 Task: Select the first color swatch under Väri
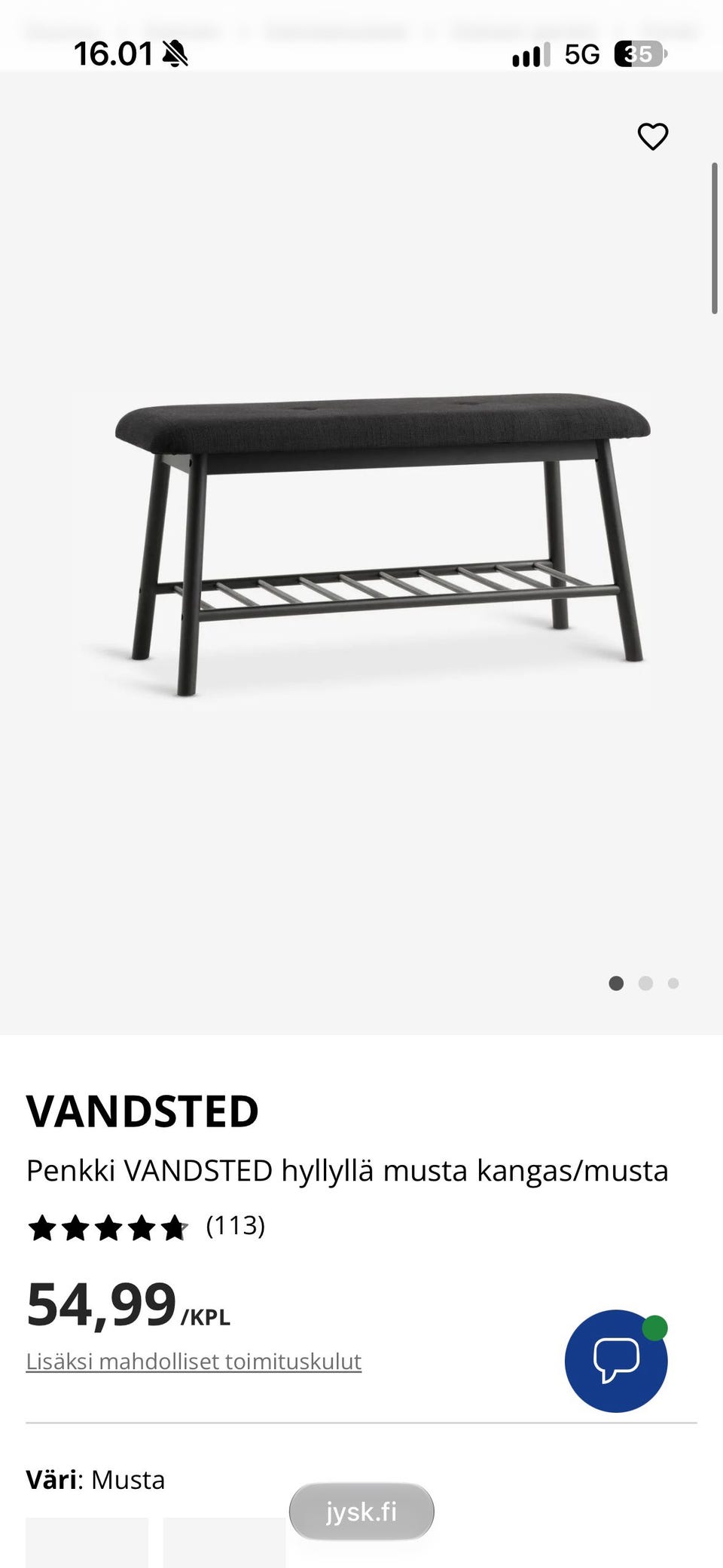coord(87,1542)
